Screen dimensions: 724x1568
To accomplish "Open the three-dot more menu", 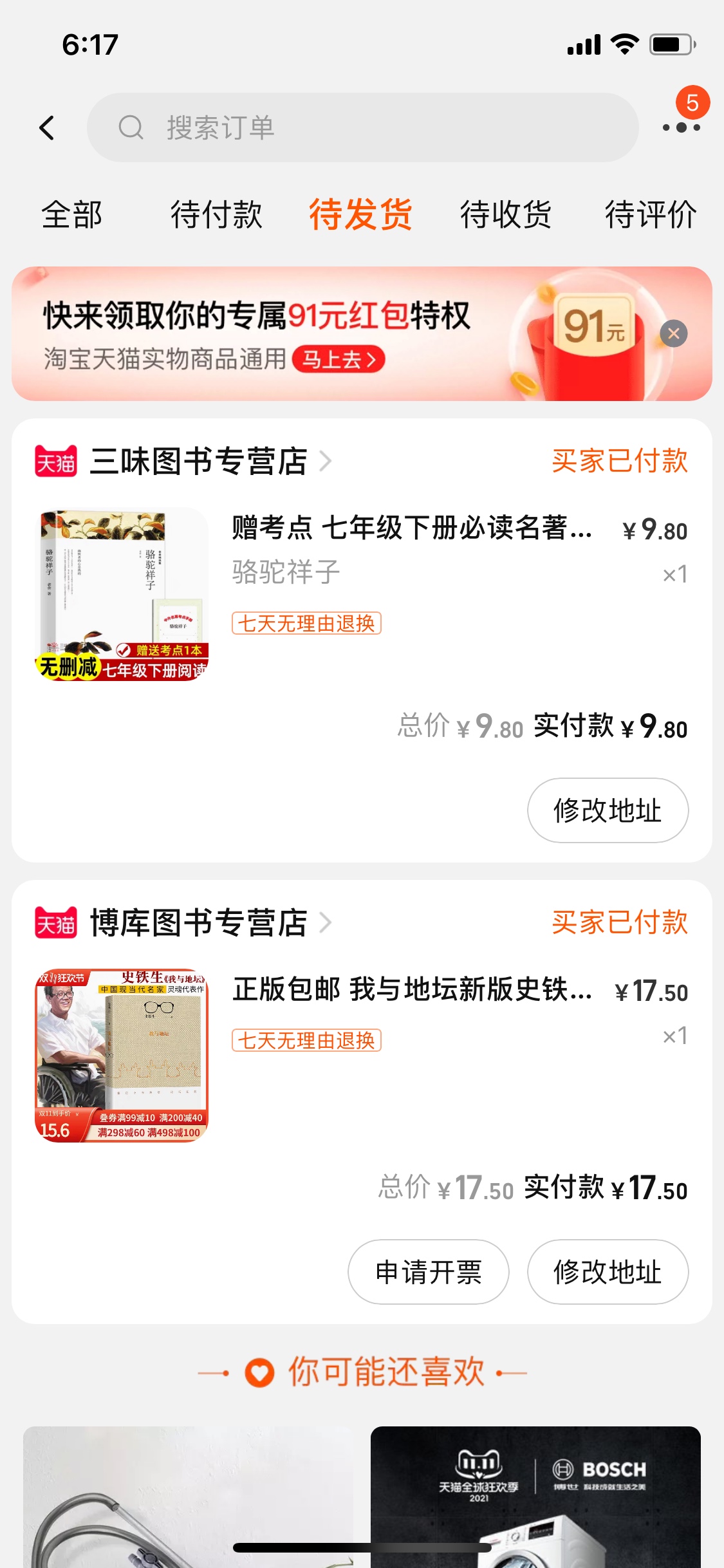I will (x=681, y=127).
